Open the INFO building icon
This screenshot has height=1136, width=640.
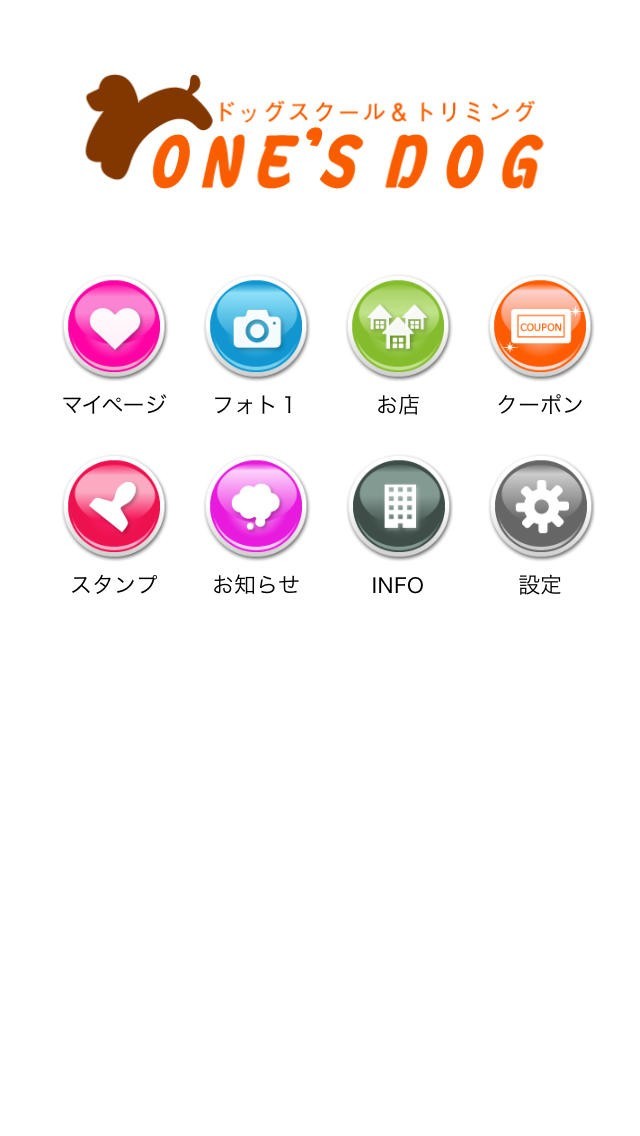[398, 507]
